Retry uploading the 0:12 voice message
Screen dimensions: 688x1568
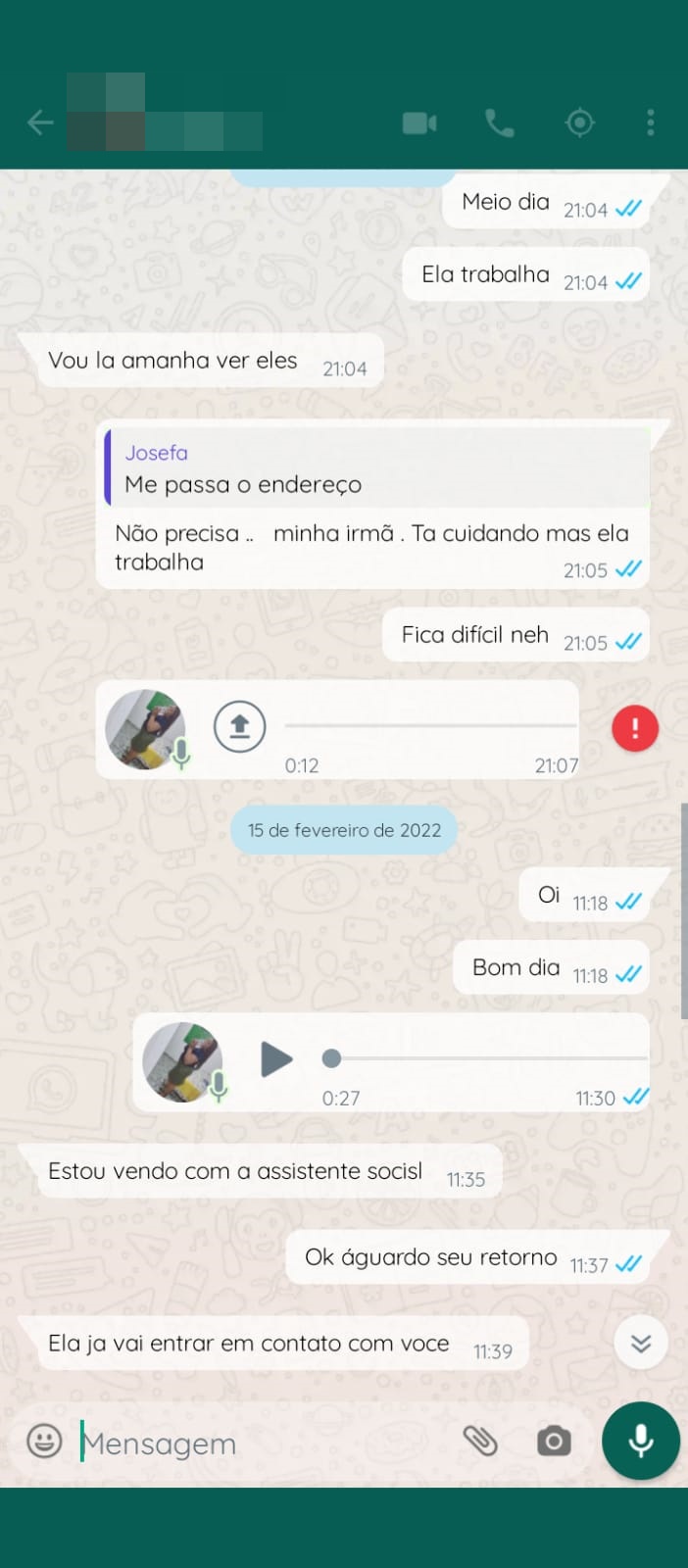click(x=240, y=727)
